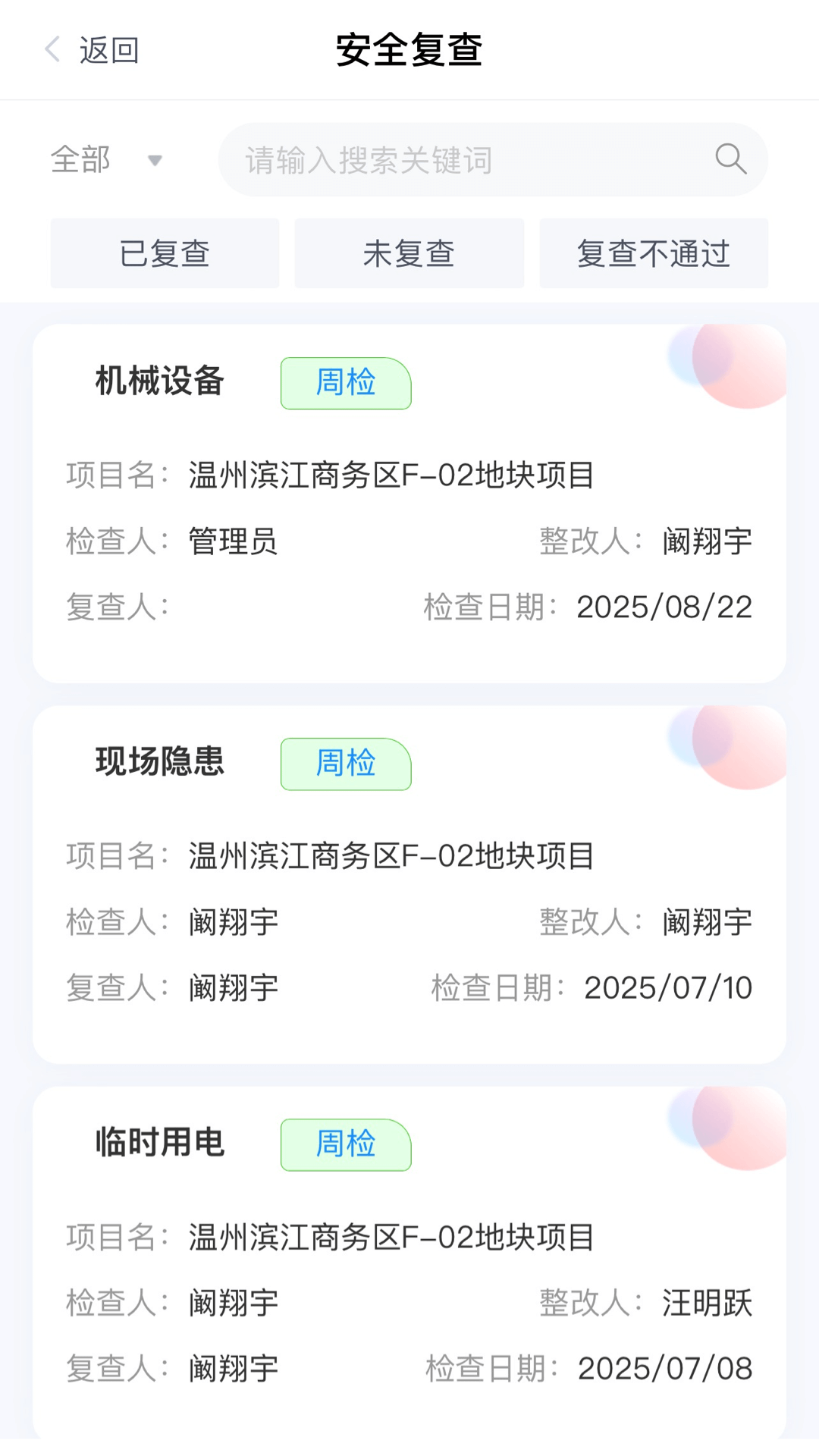This screenshot has height=1456, width=819.
Task: Click the 安全复查 title bar
Action: [x=409, y=50]
